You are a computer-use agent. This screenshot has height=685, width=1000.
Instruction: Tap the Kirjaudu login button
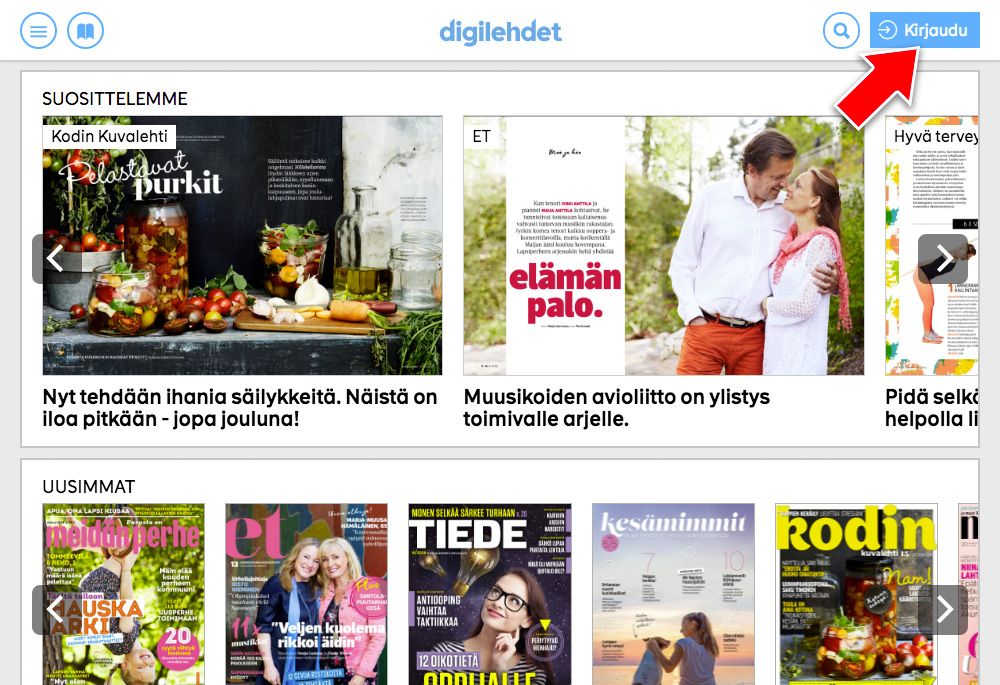tap(924, 30)
